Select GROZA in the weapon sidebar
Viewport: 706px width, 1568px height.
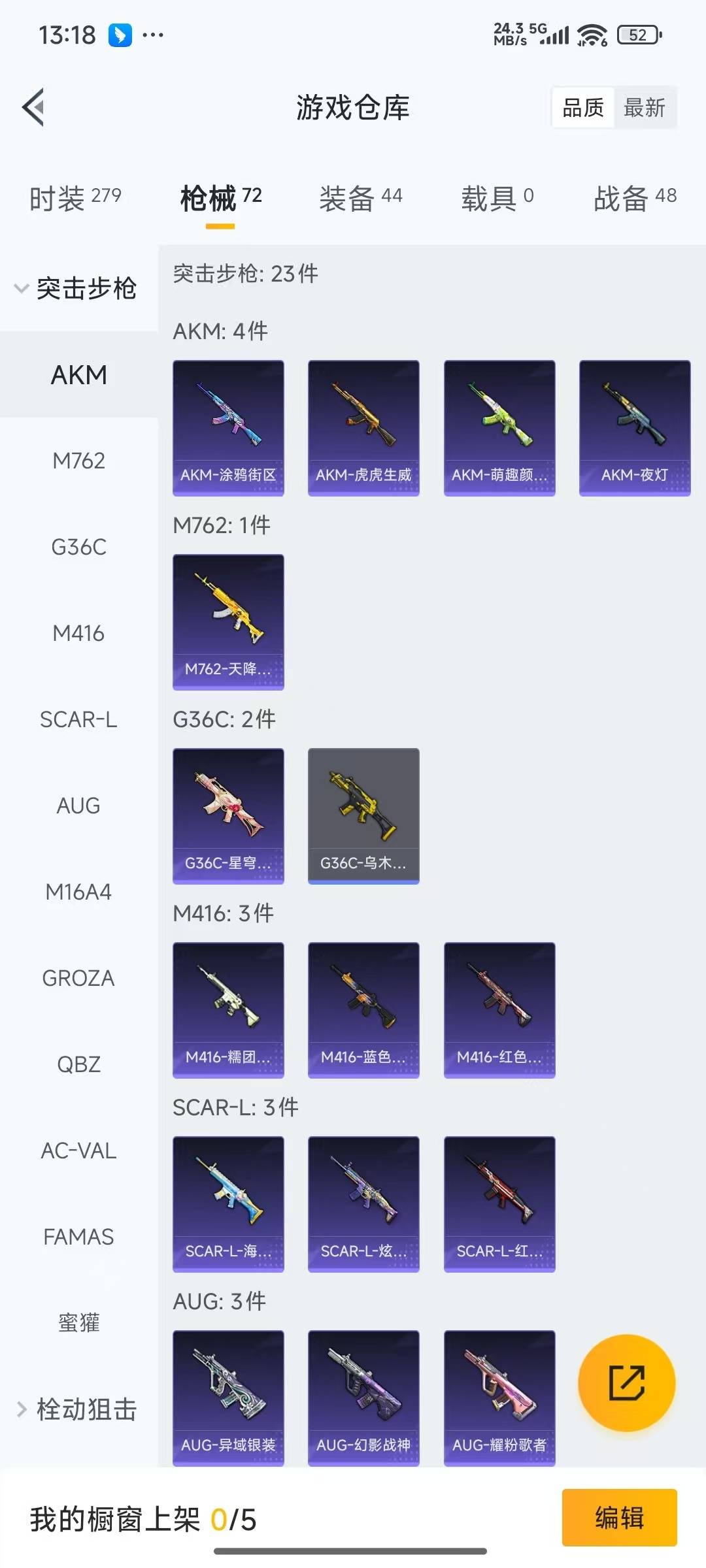(78, 979)
